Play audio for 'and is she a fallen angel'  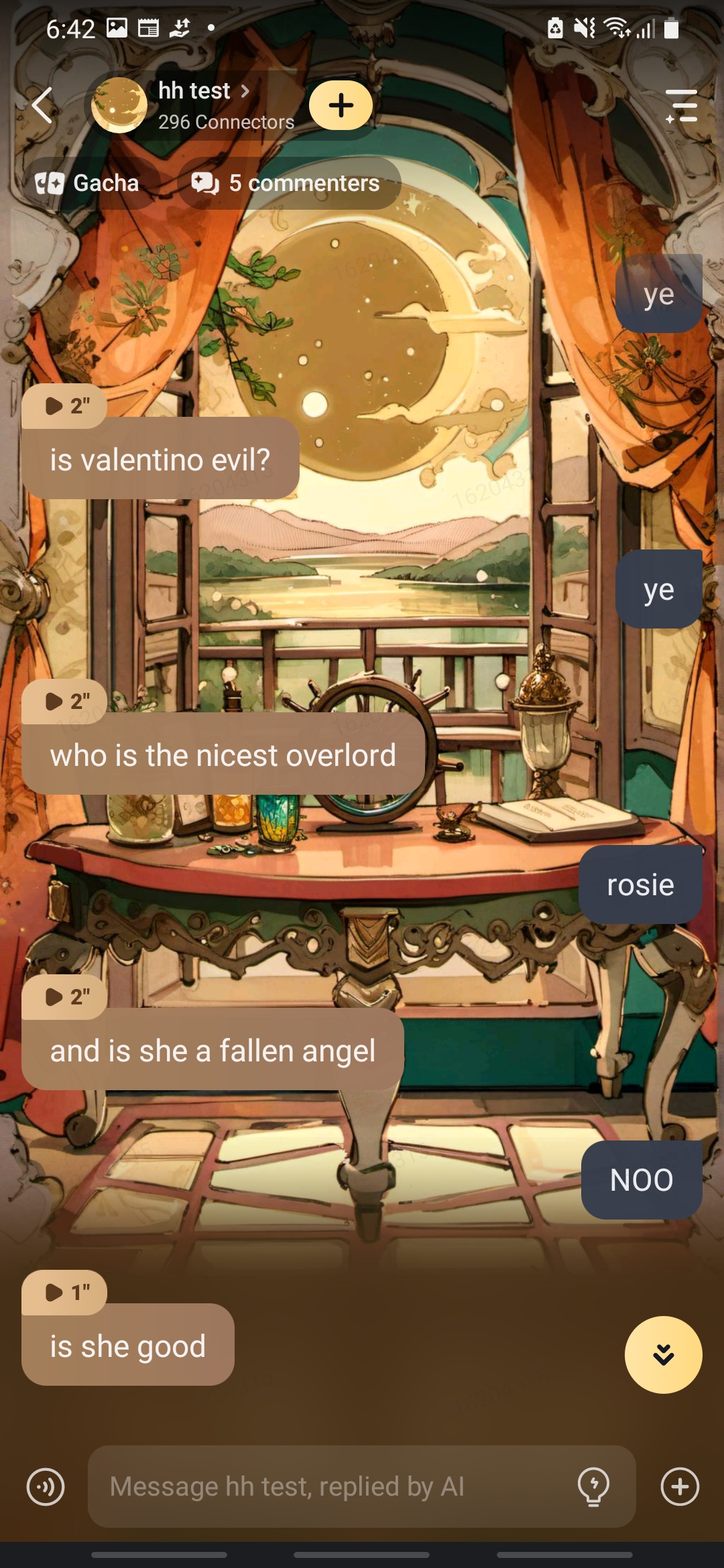(65, 996)
